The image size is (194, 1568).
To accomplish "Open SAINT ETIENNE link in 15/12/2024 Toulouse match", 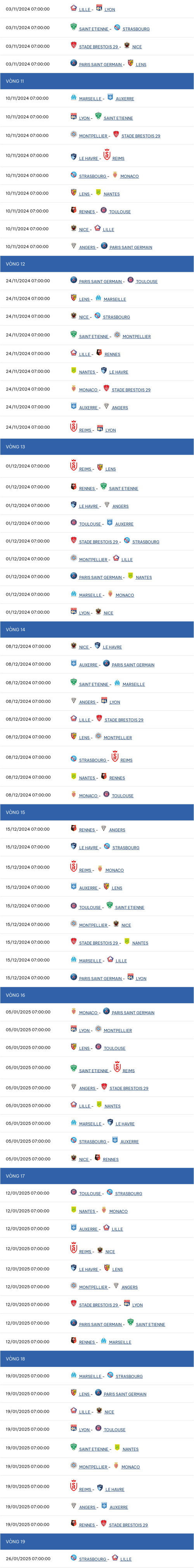I will (130, 908).
